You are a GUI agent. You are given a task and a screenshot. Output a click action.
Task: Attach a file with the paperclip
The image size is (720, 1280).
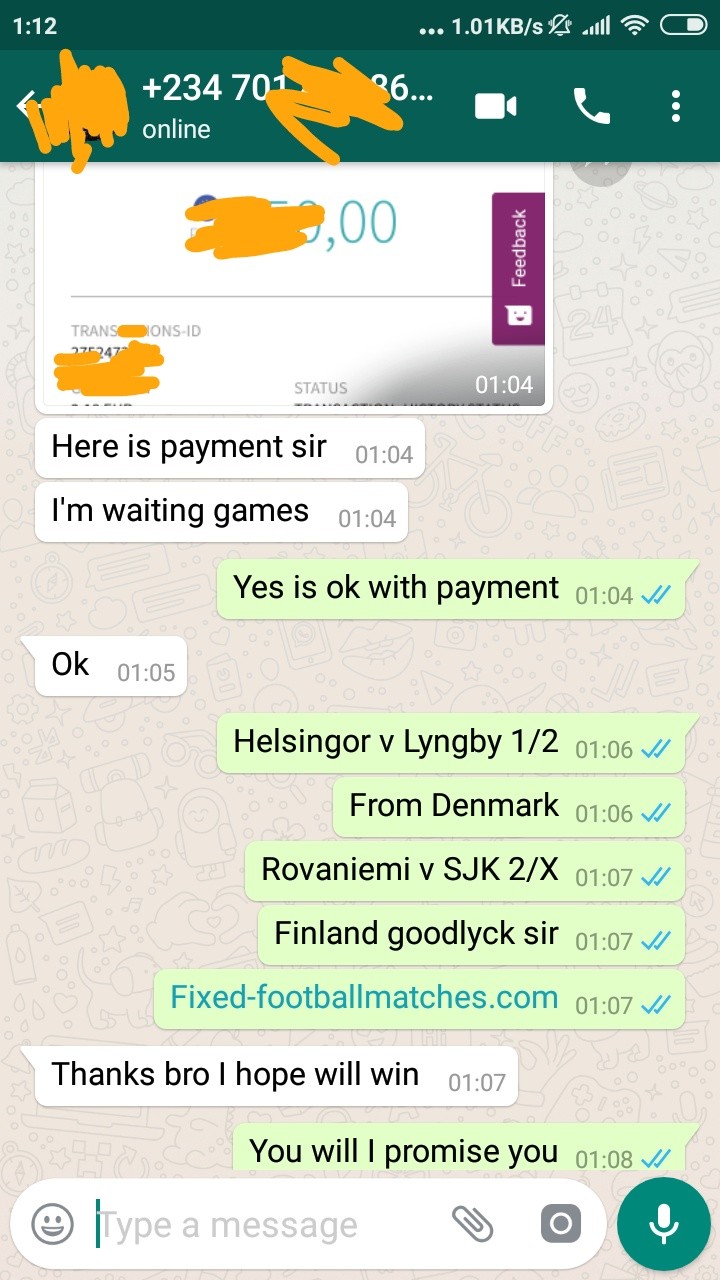(x=473, y=1223)
